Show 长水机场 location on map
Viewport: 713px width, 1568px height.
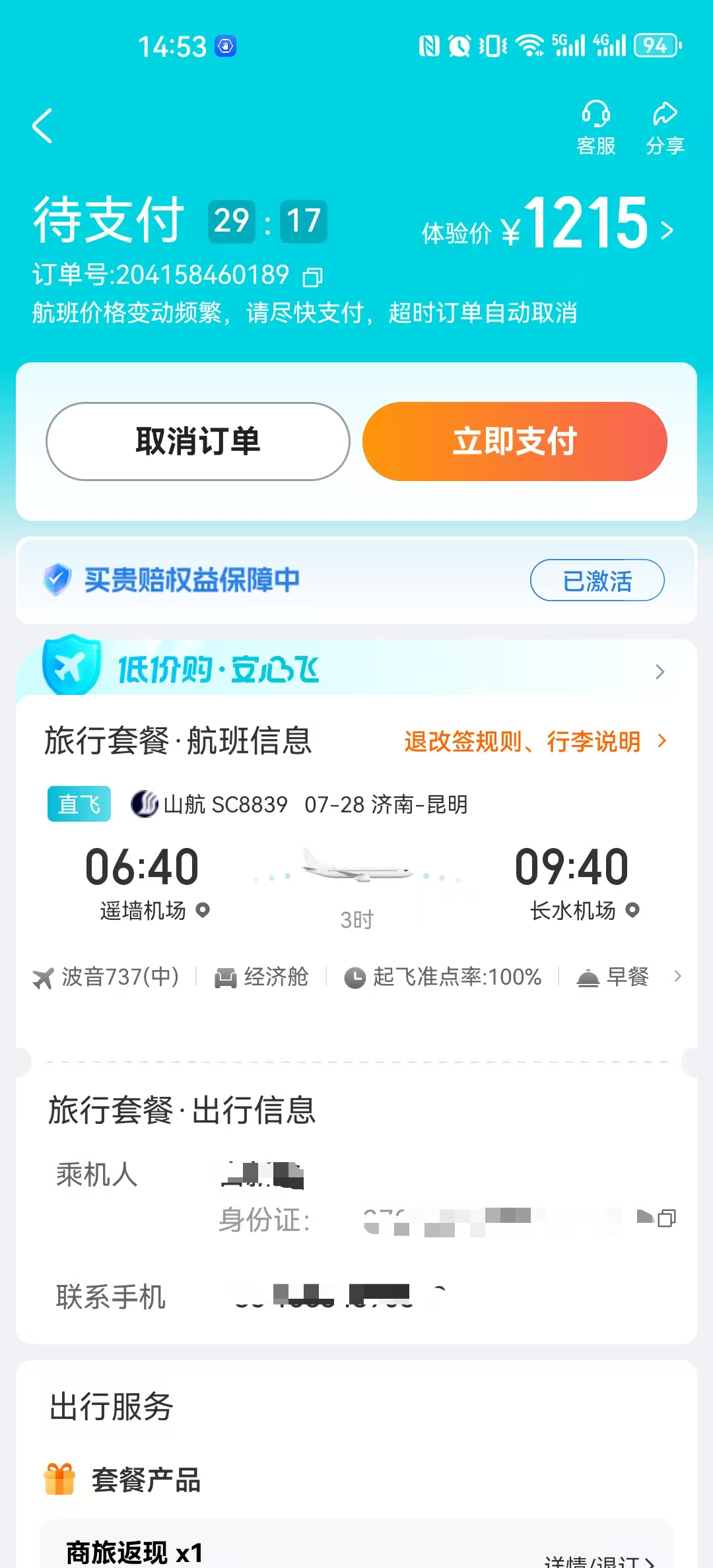(x=632, y=911)
